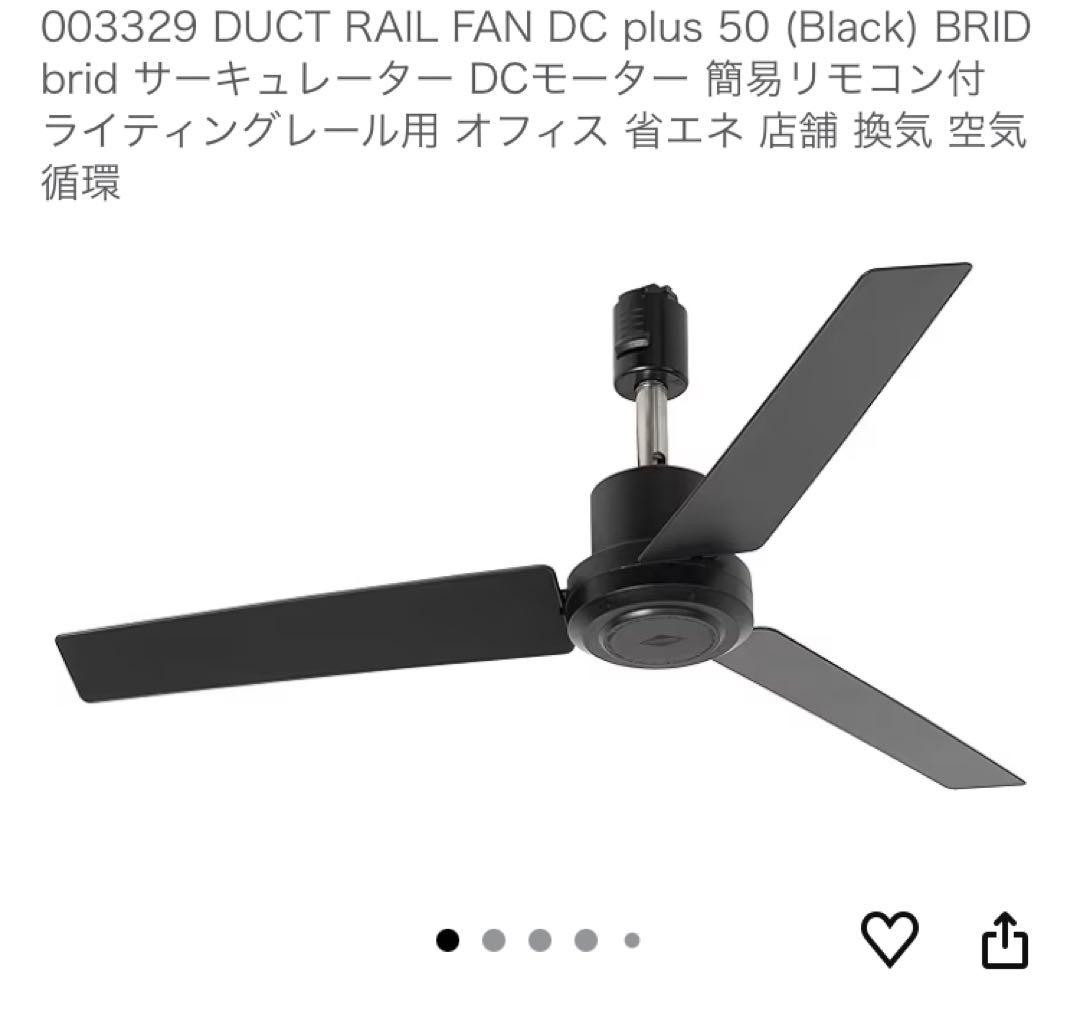This screenshot has height=1034, width=1080.
Task: Jump to the second image dot
Action: [494, 940]
